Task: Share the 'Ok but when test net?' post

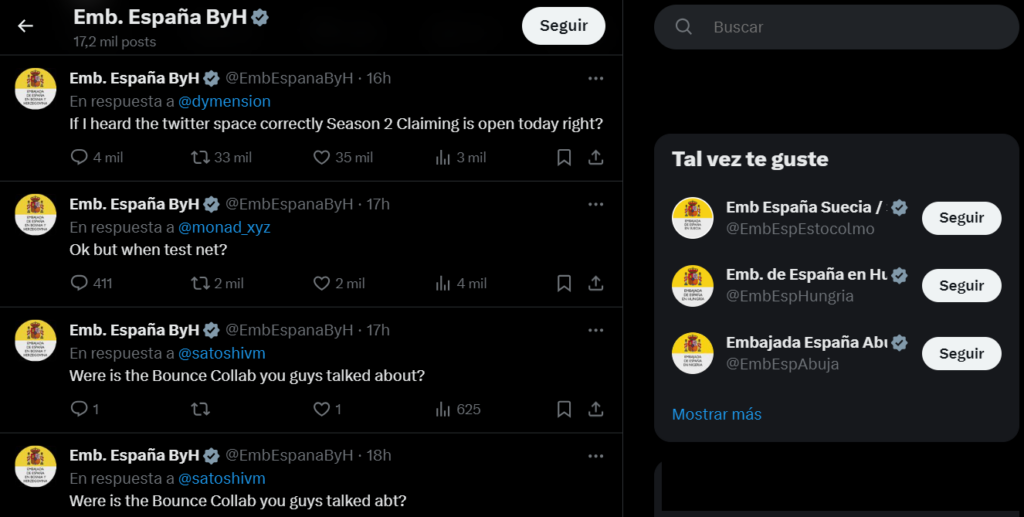Action: click(595, 283)
